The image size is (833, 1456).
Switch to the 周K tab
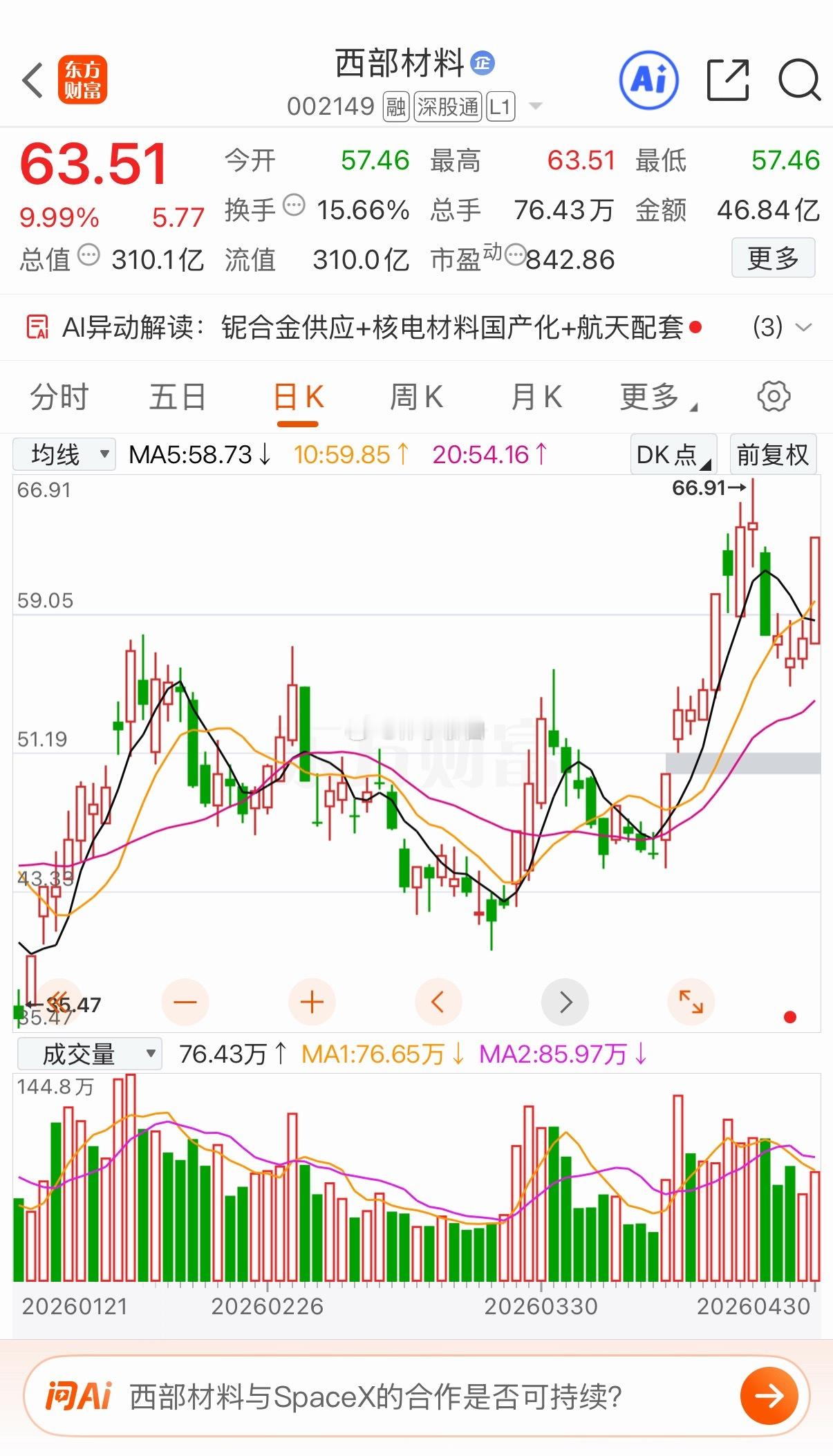point(415,396)
